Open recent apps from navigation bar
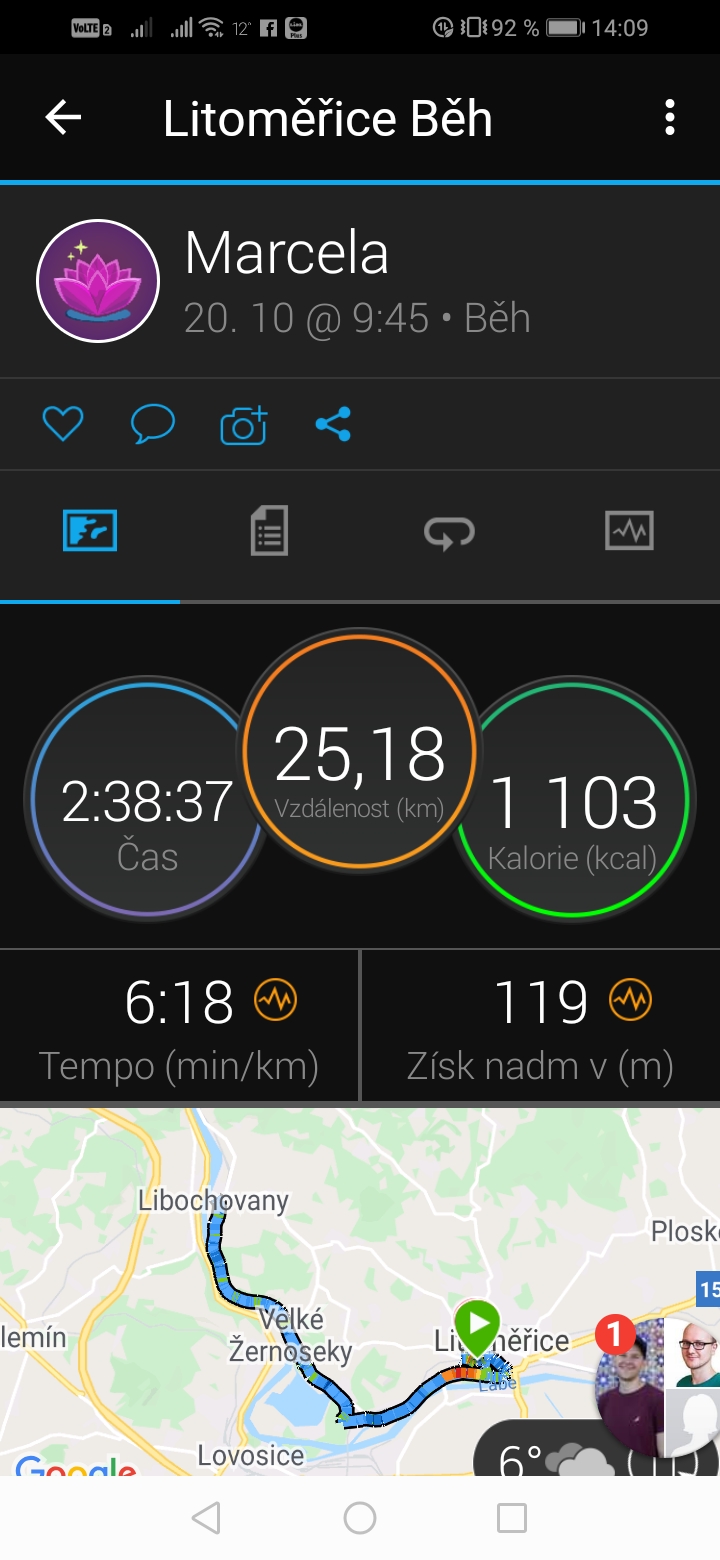This screenshot has height=1560, width=720. [x=512, y=1518]
